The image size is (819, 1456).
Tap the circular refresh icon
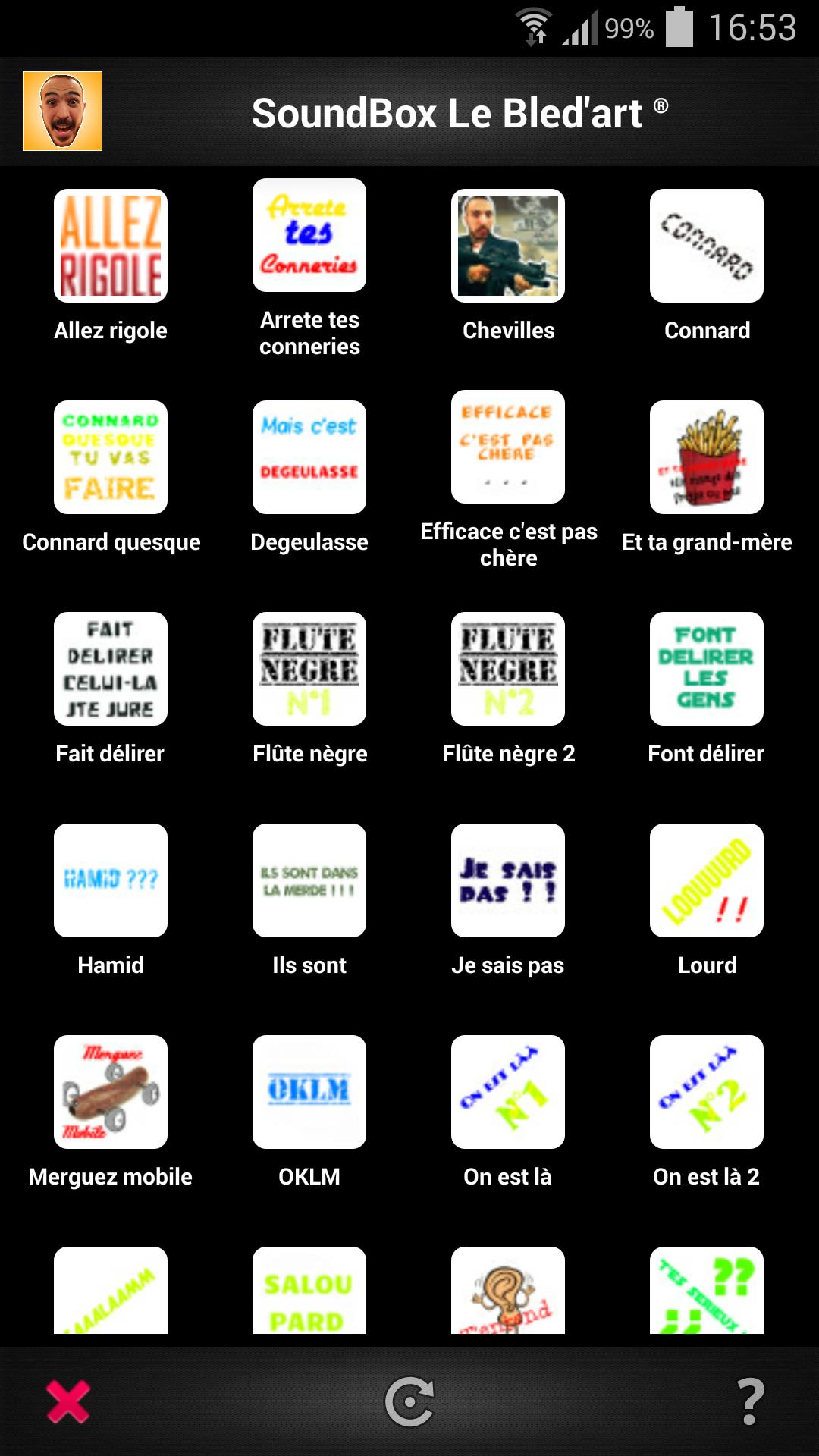(409, 1402)
